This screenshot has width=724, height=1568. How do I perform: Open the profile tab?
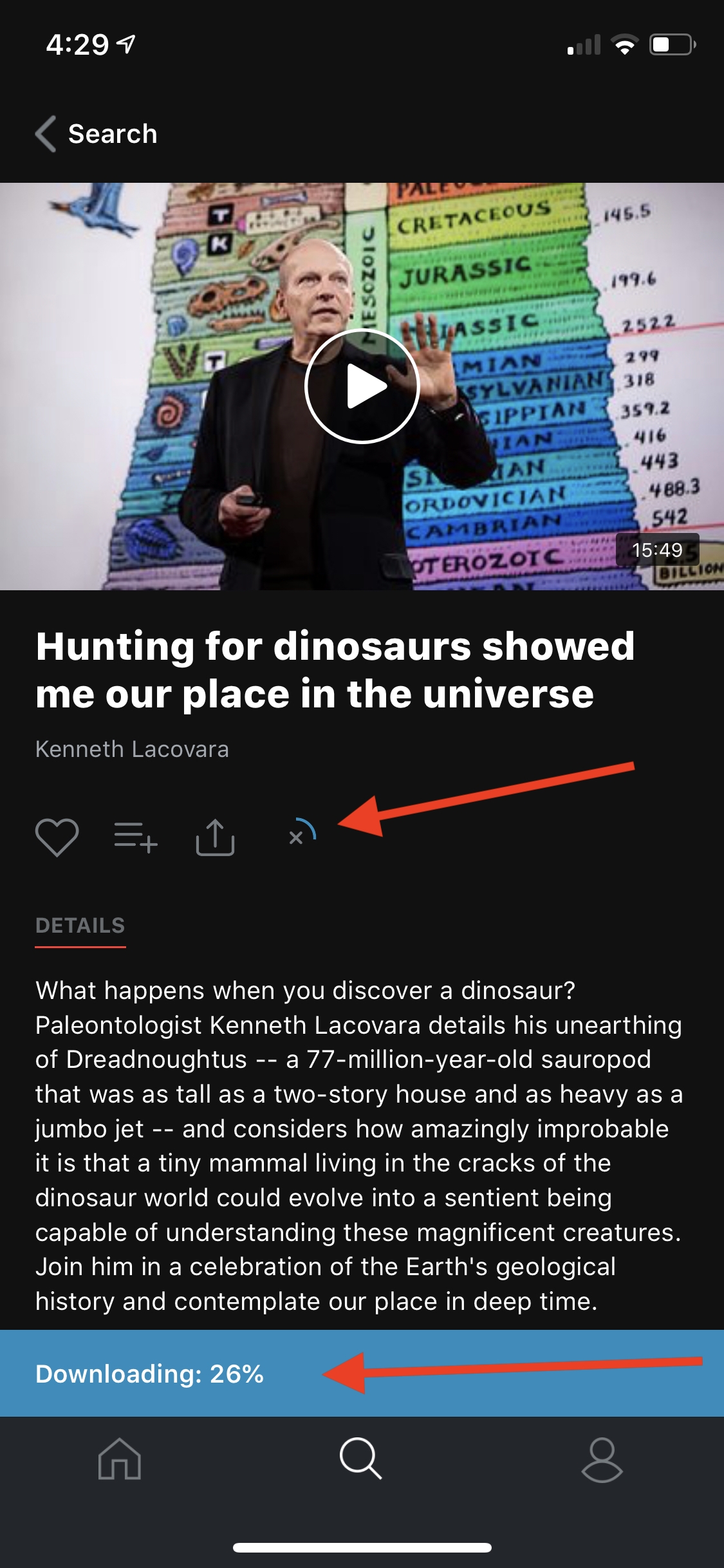coord(602,1459)
